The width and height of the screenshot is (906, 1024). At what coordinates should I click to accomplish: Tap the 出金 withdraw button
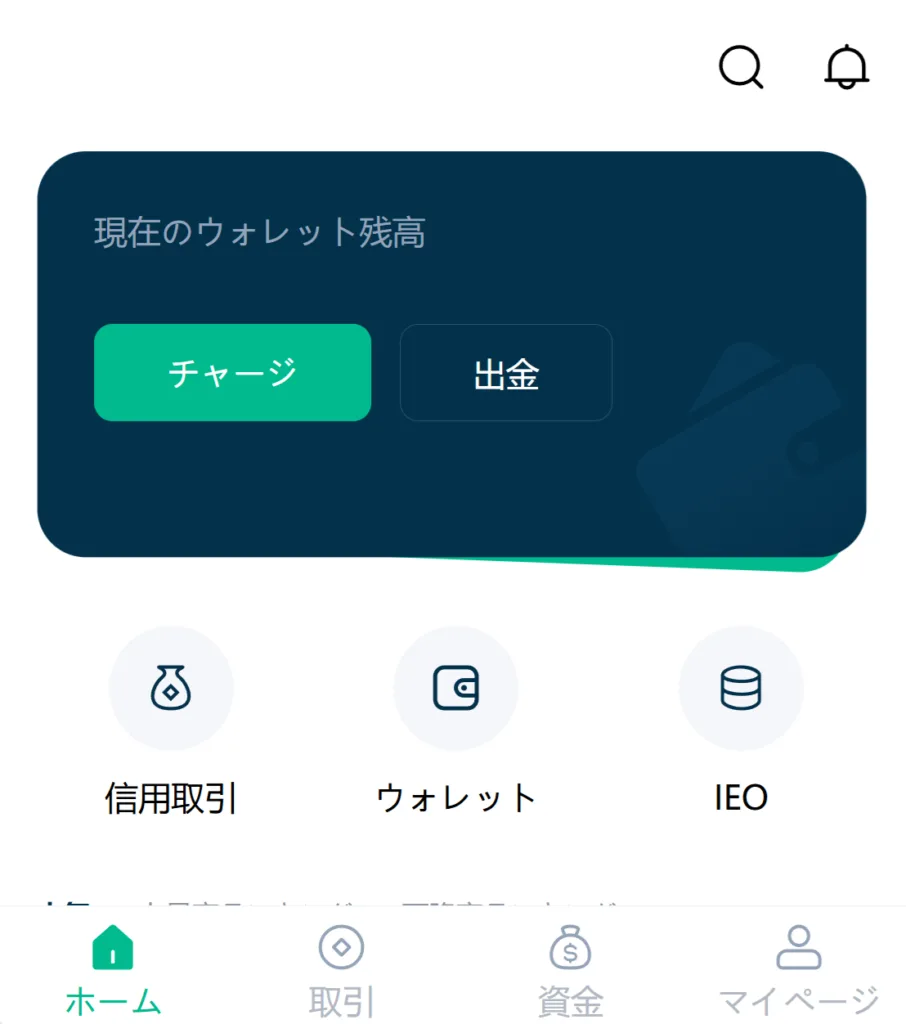(506, 372)
